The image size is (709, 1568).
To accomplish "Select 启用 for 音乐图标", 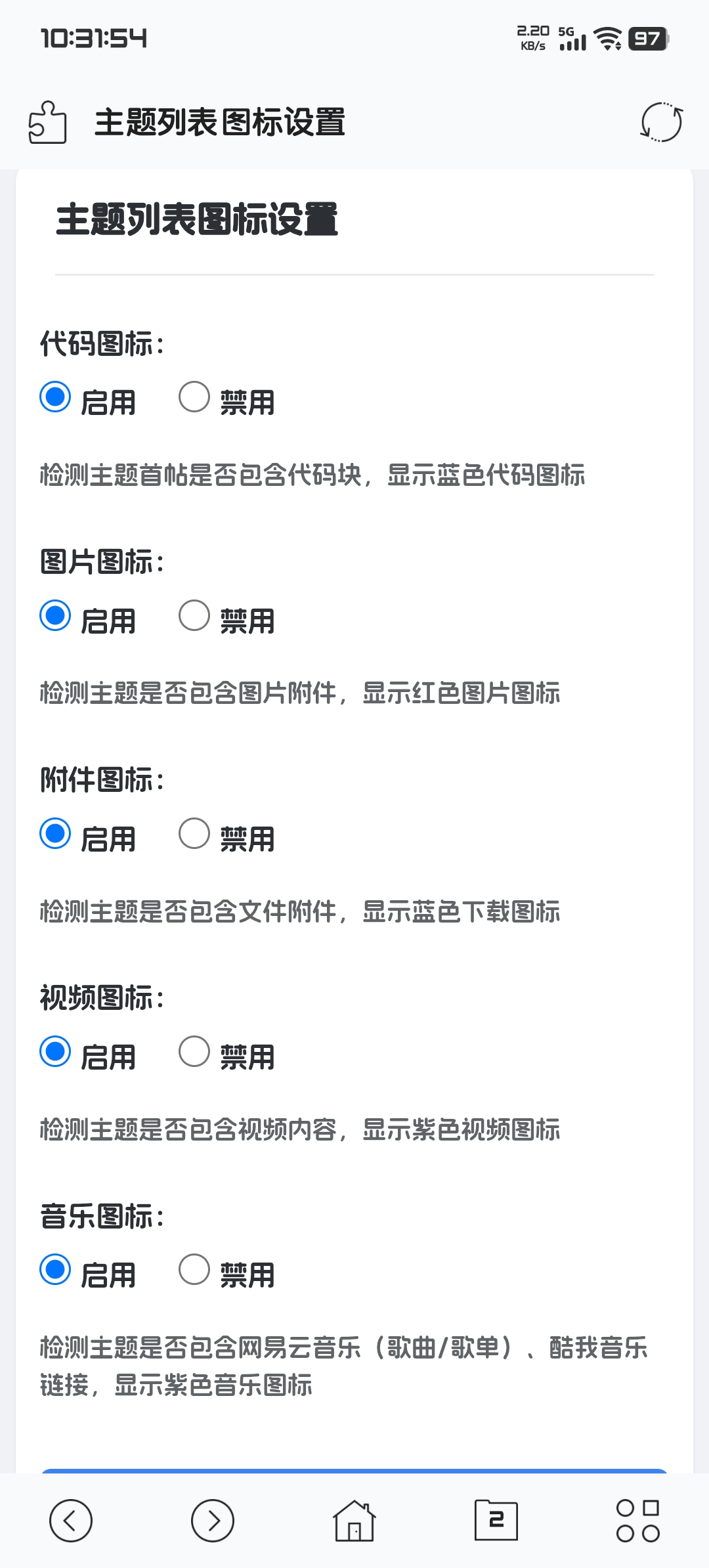I will [x=55, y=1270].
